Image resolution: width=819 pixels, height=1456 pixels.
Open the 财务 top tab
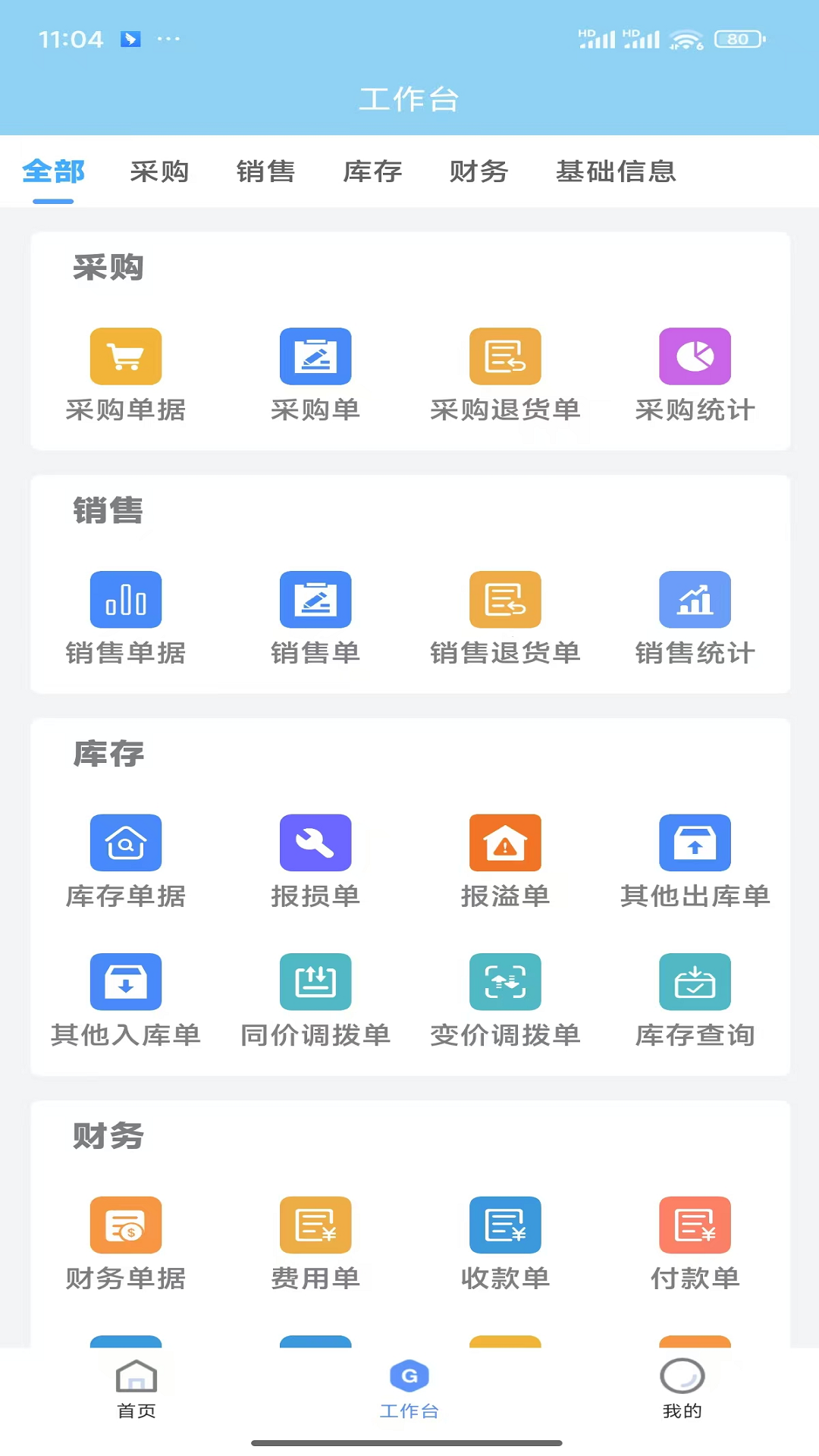(479, 171)
